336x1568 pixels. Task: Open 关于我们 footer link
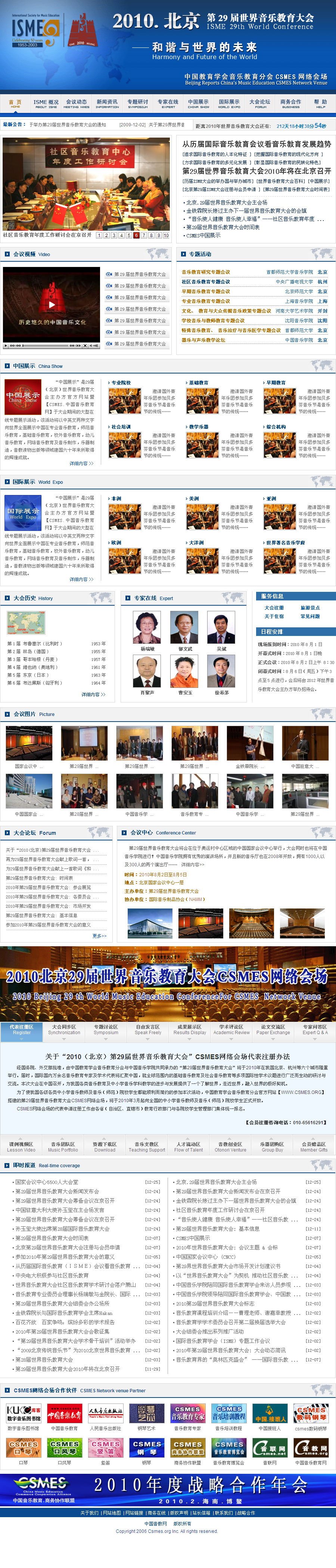(89, 1512)
